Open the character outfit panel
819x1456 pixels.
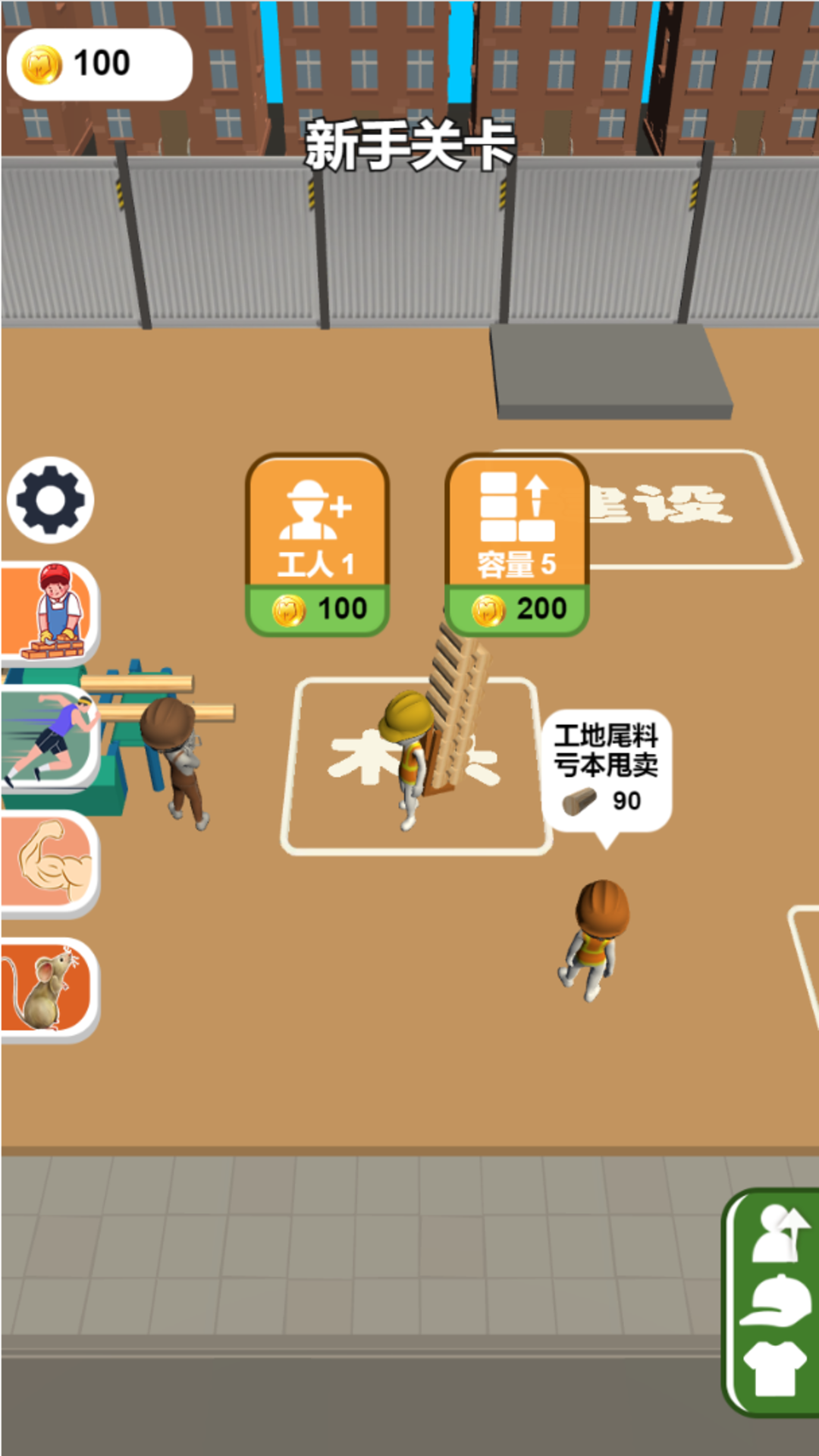pos(771,1302)
